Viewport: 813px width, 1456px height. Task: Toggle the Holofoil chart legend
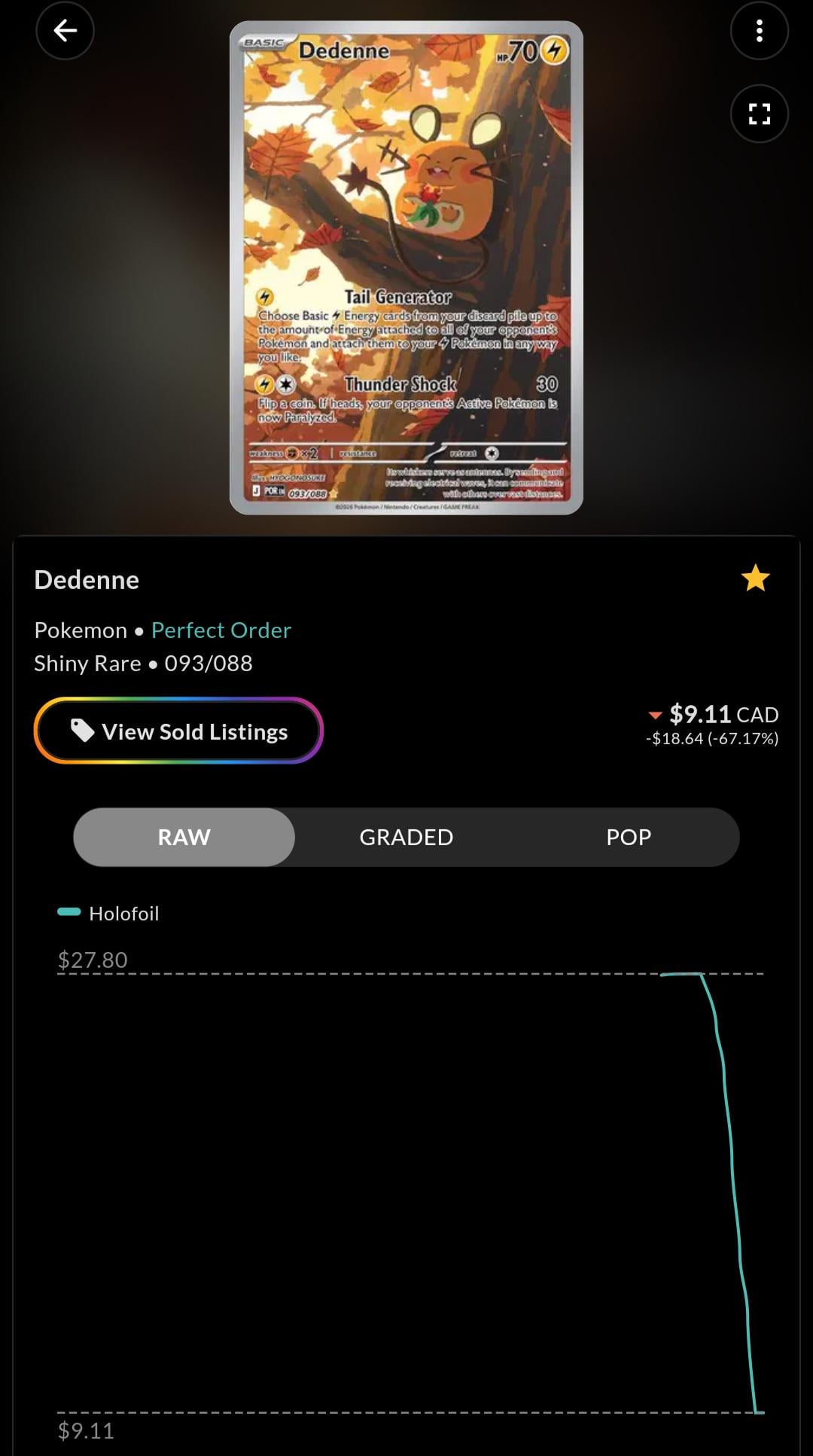(x=109, y=913)
